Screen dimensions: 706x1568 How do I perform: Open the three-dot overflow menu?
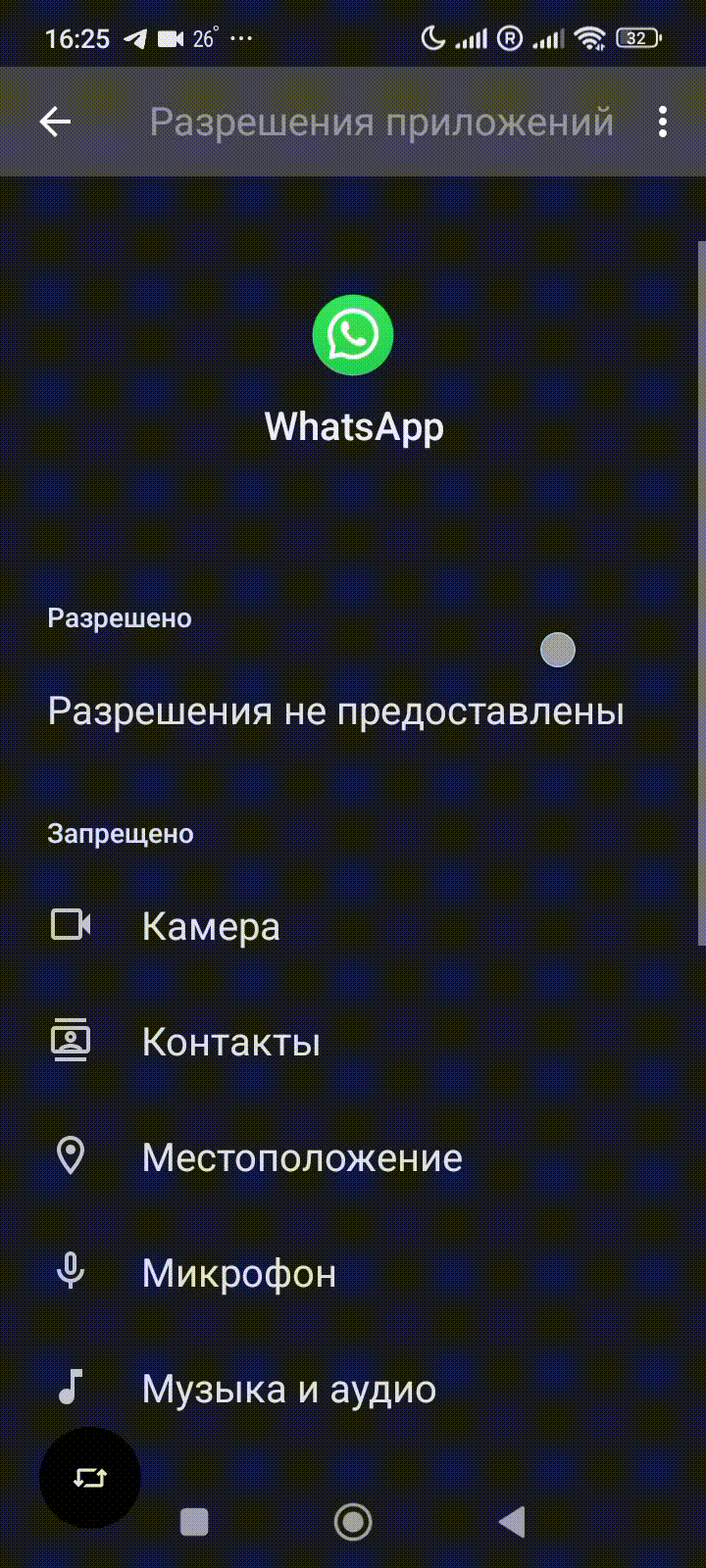click(x=663, y=122)
